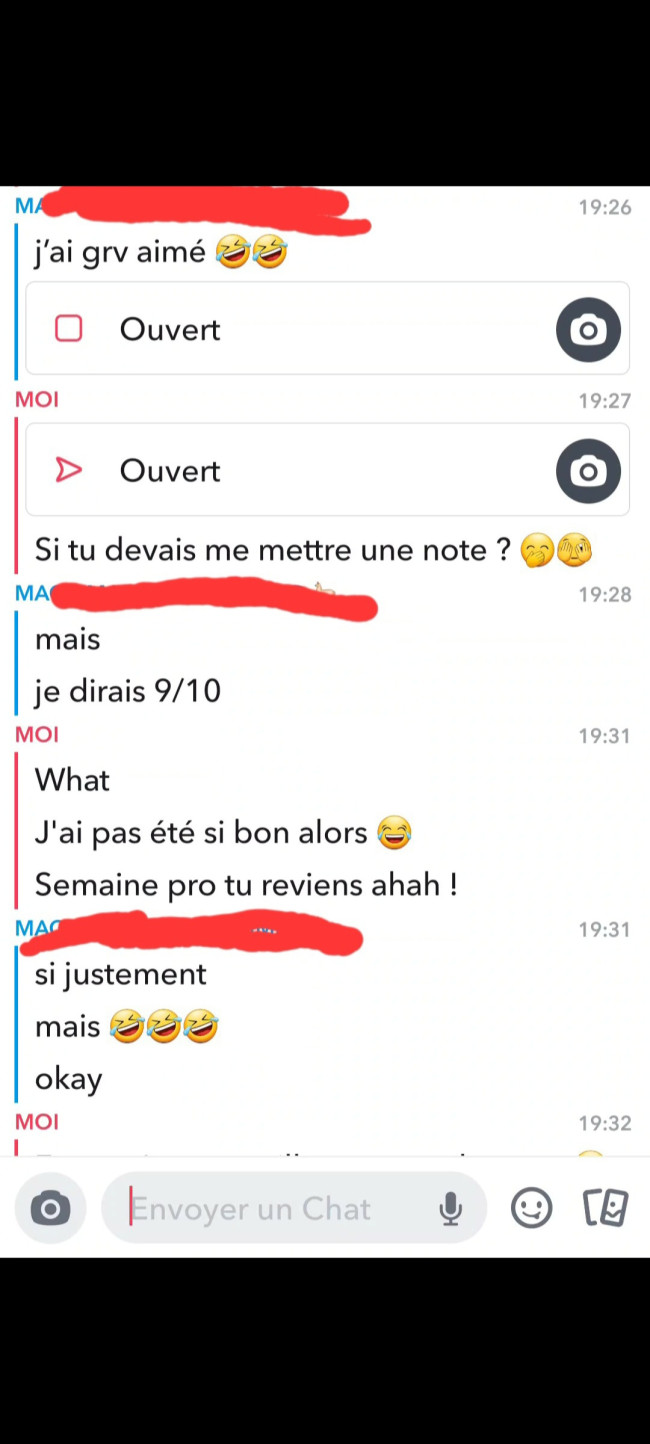The height and width of the screenshot is (1444, 650).
Task: Open camera from the chat input bar
Action: coord(50,1208)
